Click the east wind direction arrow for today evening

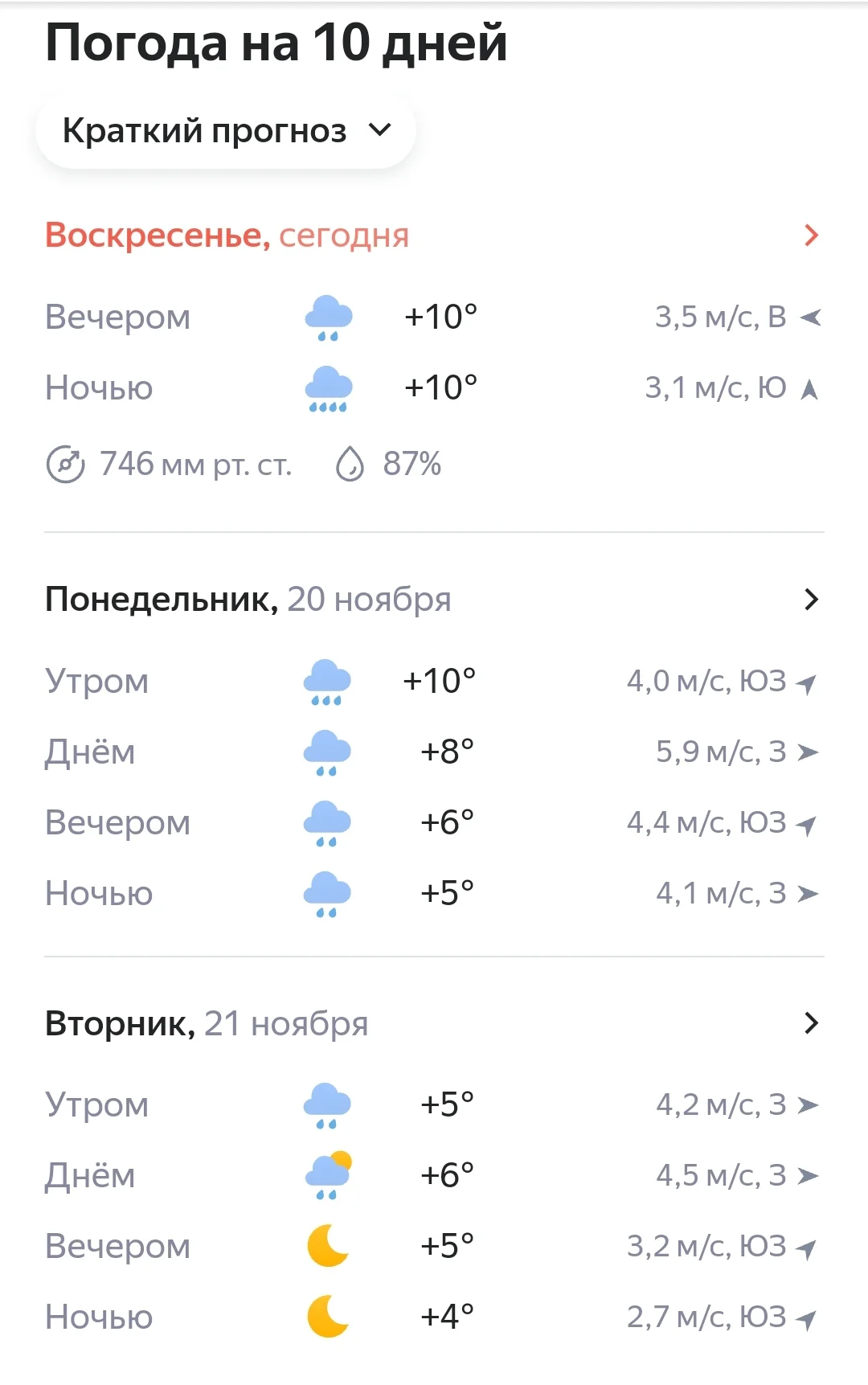coord(810,317)
